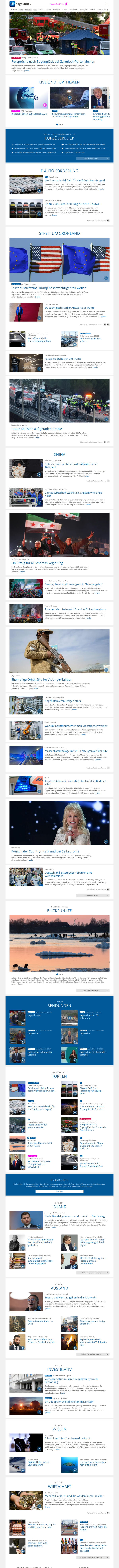Image resolution: width=119 pixels, height=1568 pixels.
Task: Open article Fatale Kollision auf gerader Strecke
Action: pyautogui.click(x=36, y=428)
